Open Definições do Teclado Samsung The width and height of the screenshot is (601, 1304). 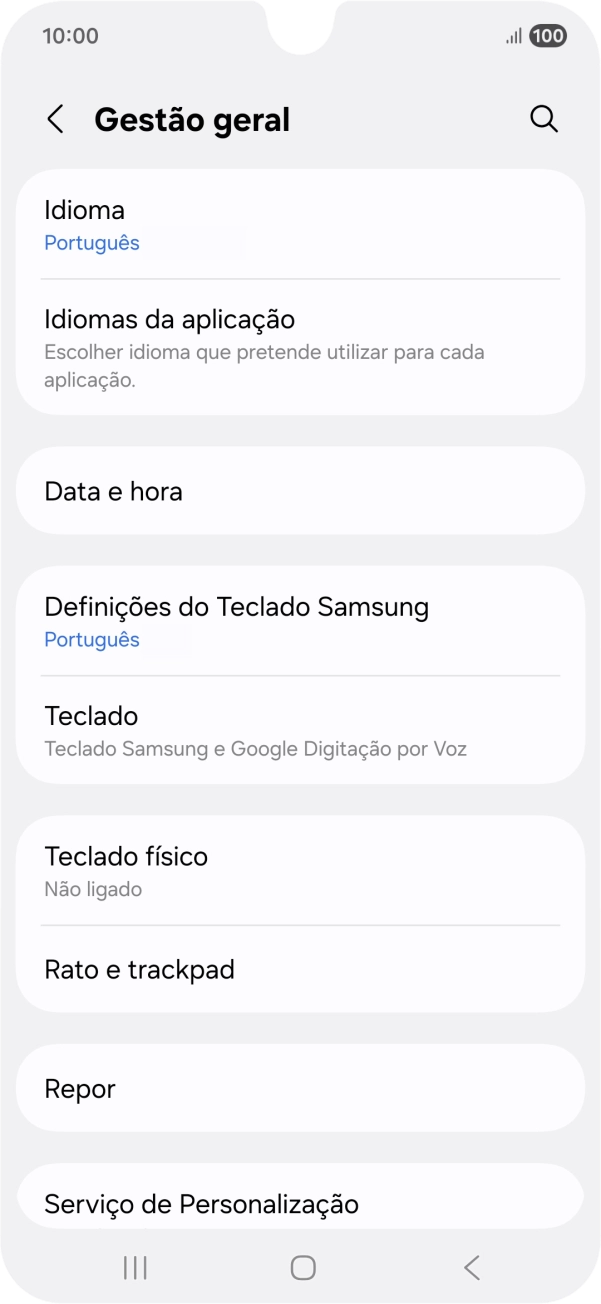point(300,621)
